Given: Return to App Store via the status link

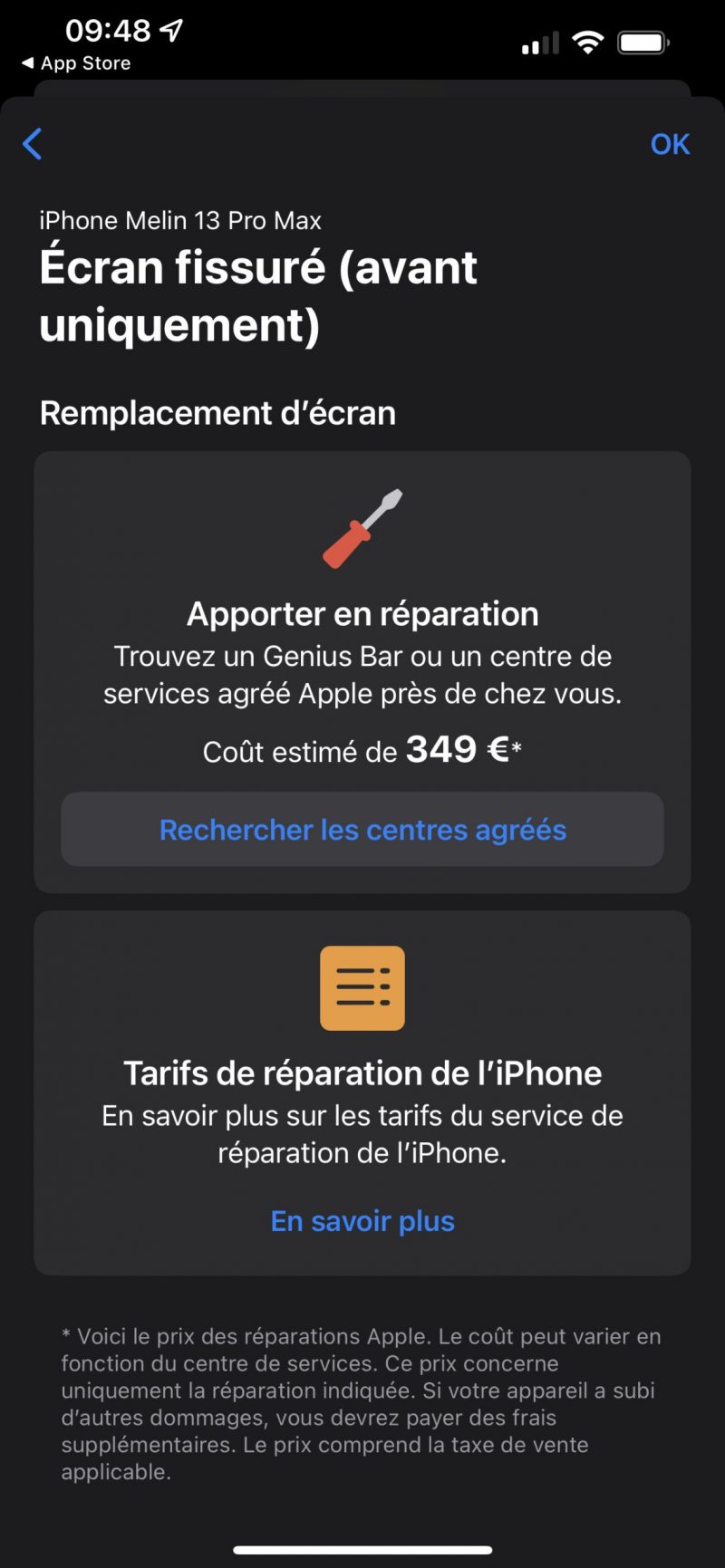Looking at the screenshot, I should click(76, 63).
